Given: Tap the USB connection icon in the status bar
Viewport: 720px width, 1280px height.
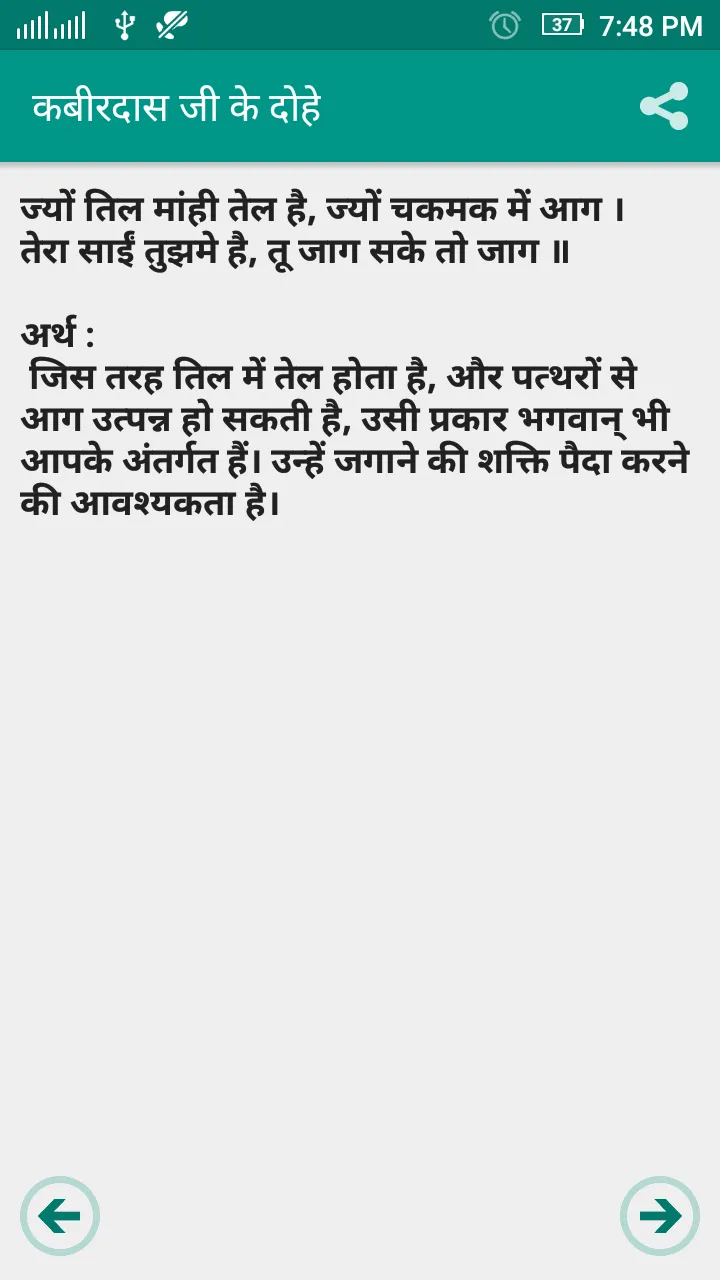Looking at the screenshot, I should (123, 23).
